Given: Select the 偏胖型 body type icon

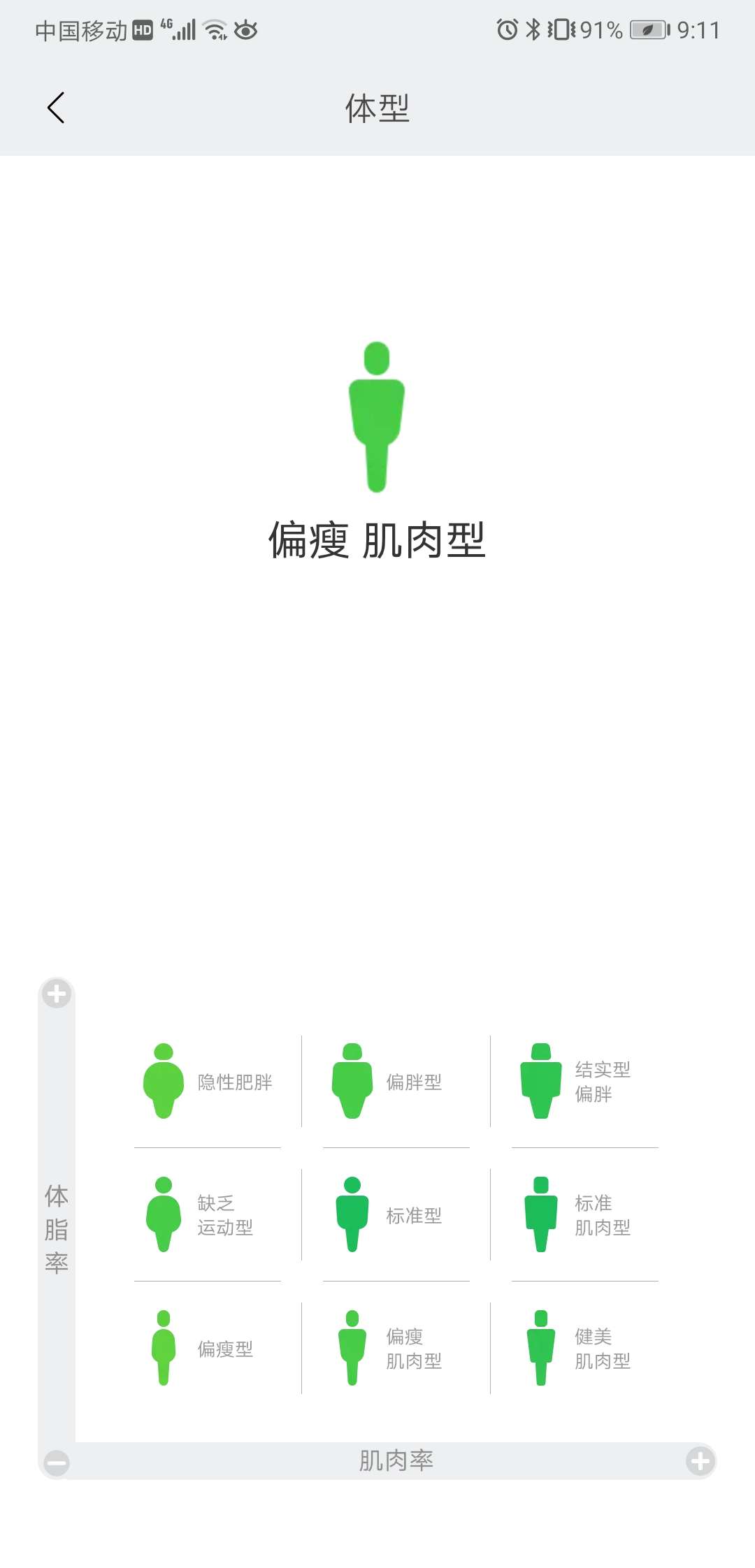Looking at the screenshot, I should (x=352, y=1081).
